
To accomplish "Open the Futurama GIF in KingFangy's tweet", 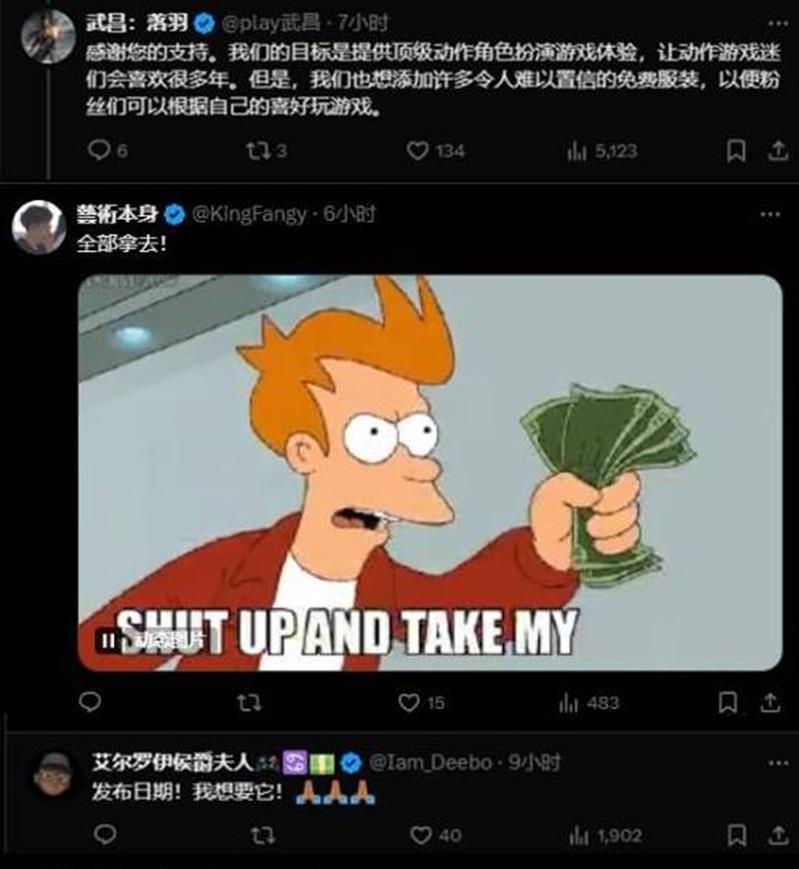I will click(430, 470).
